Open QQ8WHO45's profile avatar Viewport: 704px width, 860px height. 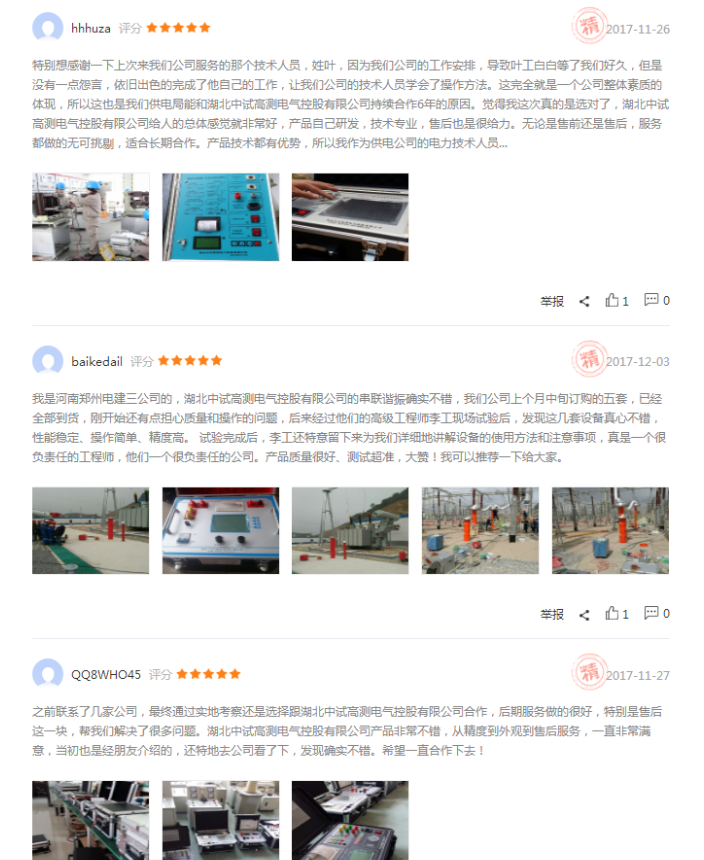(47, 674)
